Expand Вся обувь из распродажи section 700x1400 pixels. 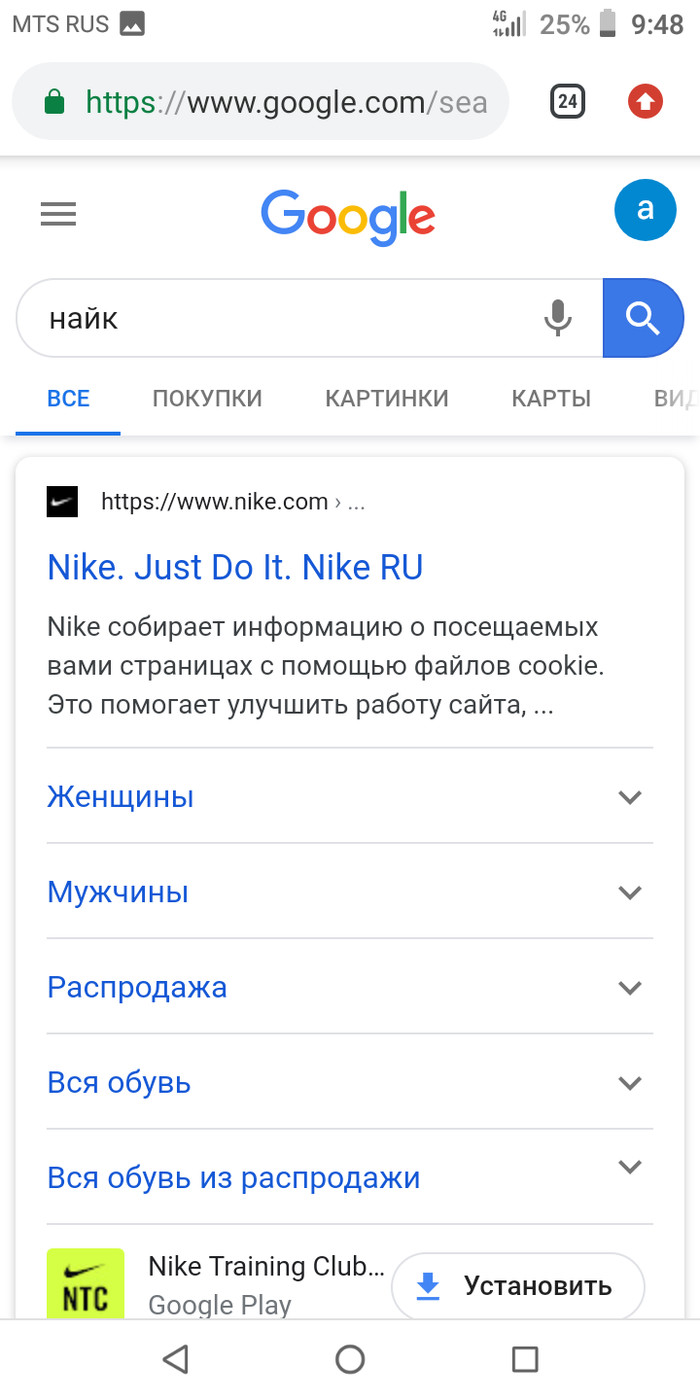coord(629,1167)
